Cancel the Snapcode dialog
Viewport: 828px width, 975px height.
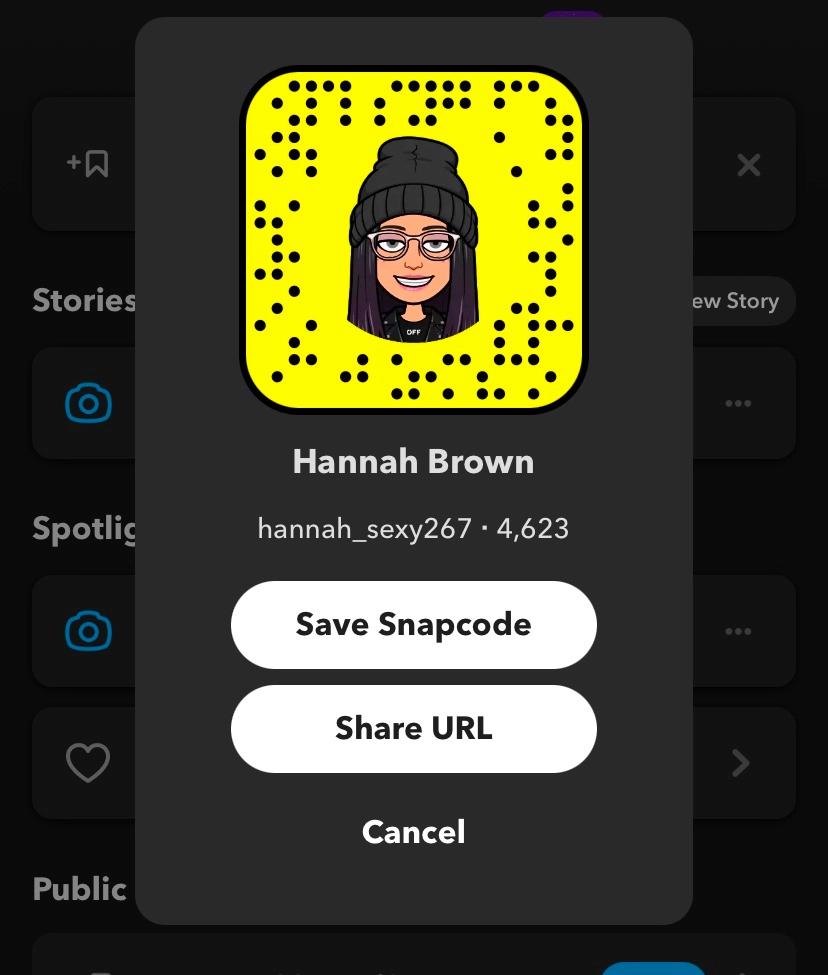tap(413, 832)
